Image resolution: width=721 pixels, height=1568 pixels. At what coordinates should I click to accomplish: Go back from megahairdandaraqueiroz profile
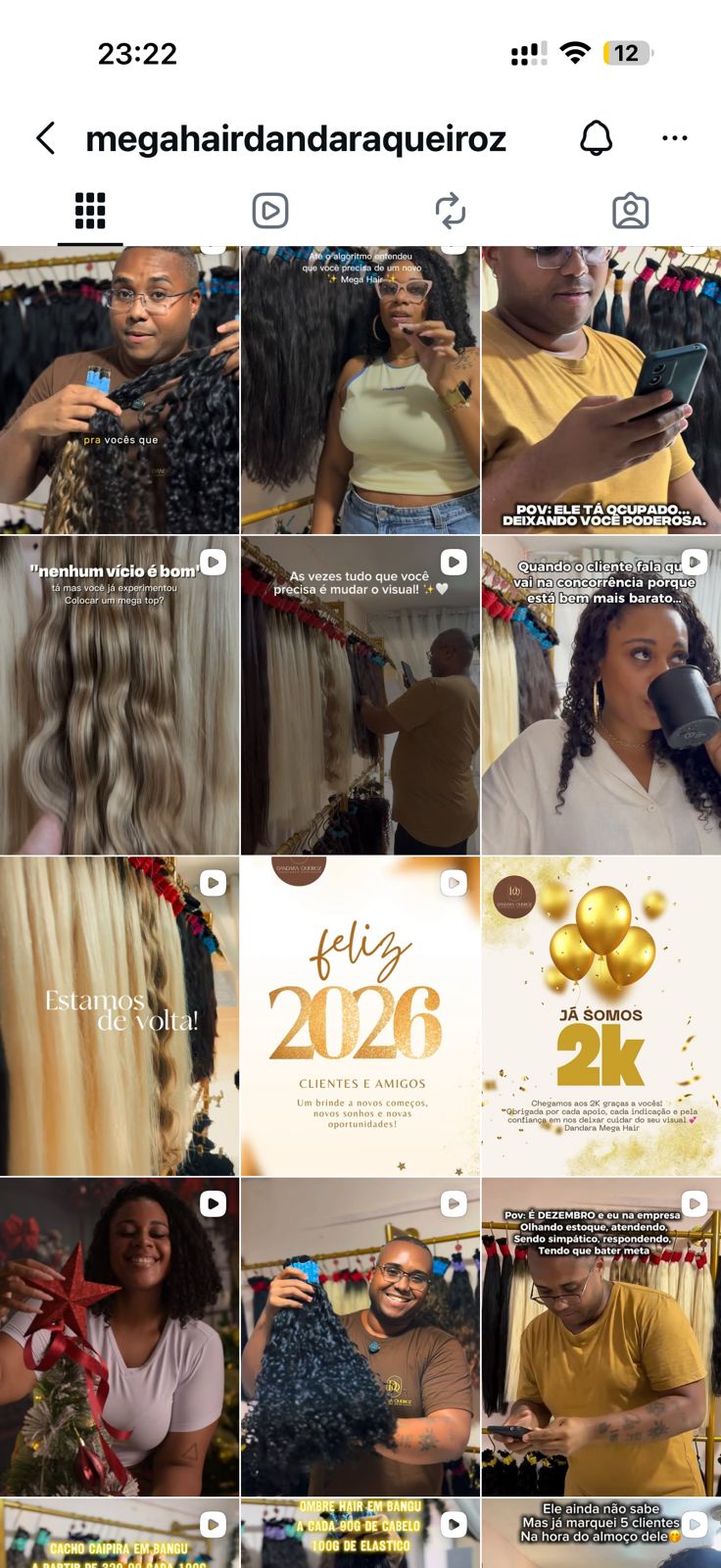click(46, 138)
